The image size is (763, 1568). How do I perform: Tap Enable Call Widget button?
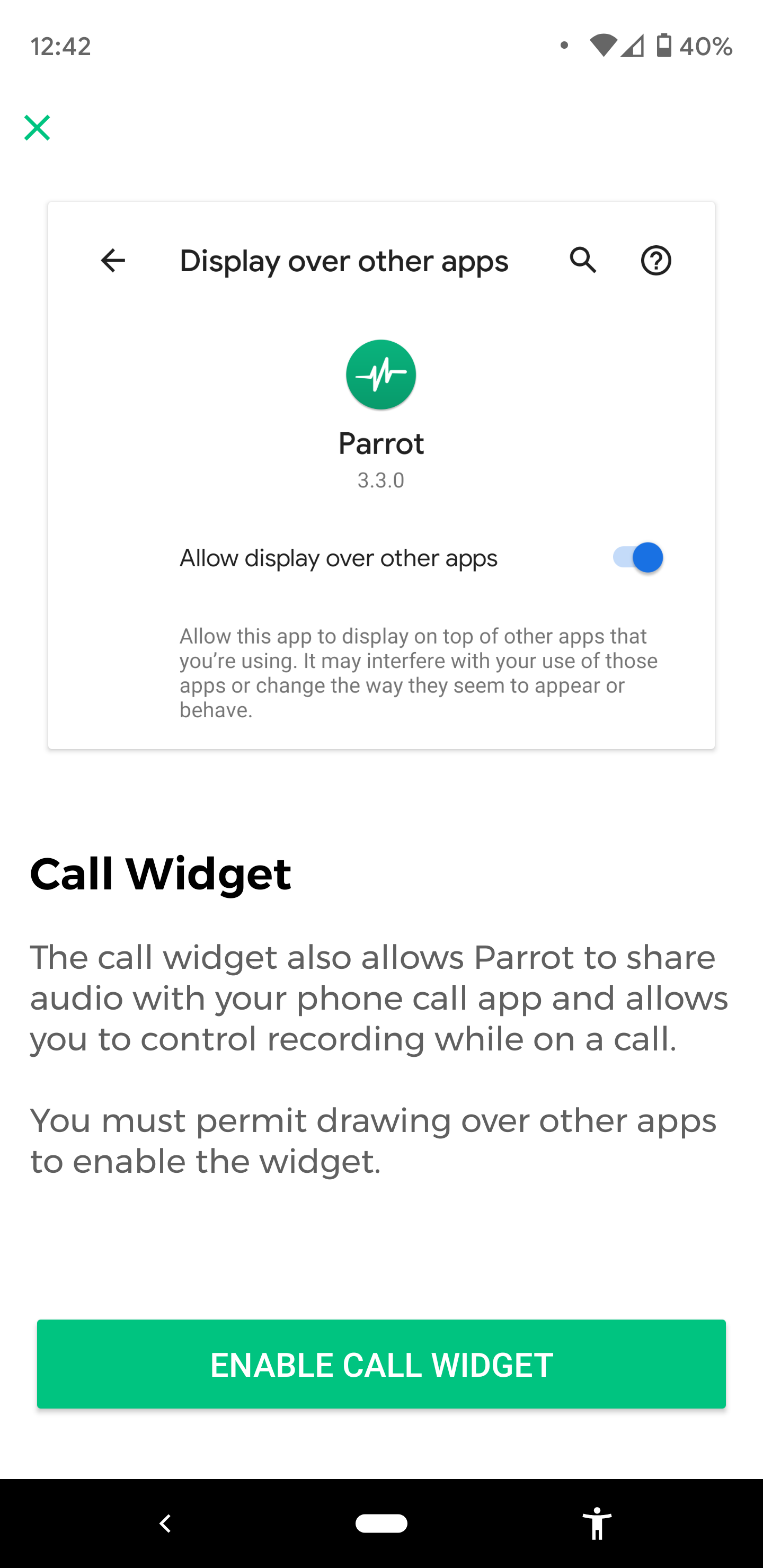[381, 1364]
